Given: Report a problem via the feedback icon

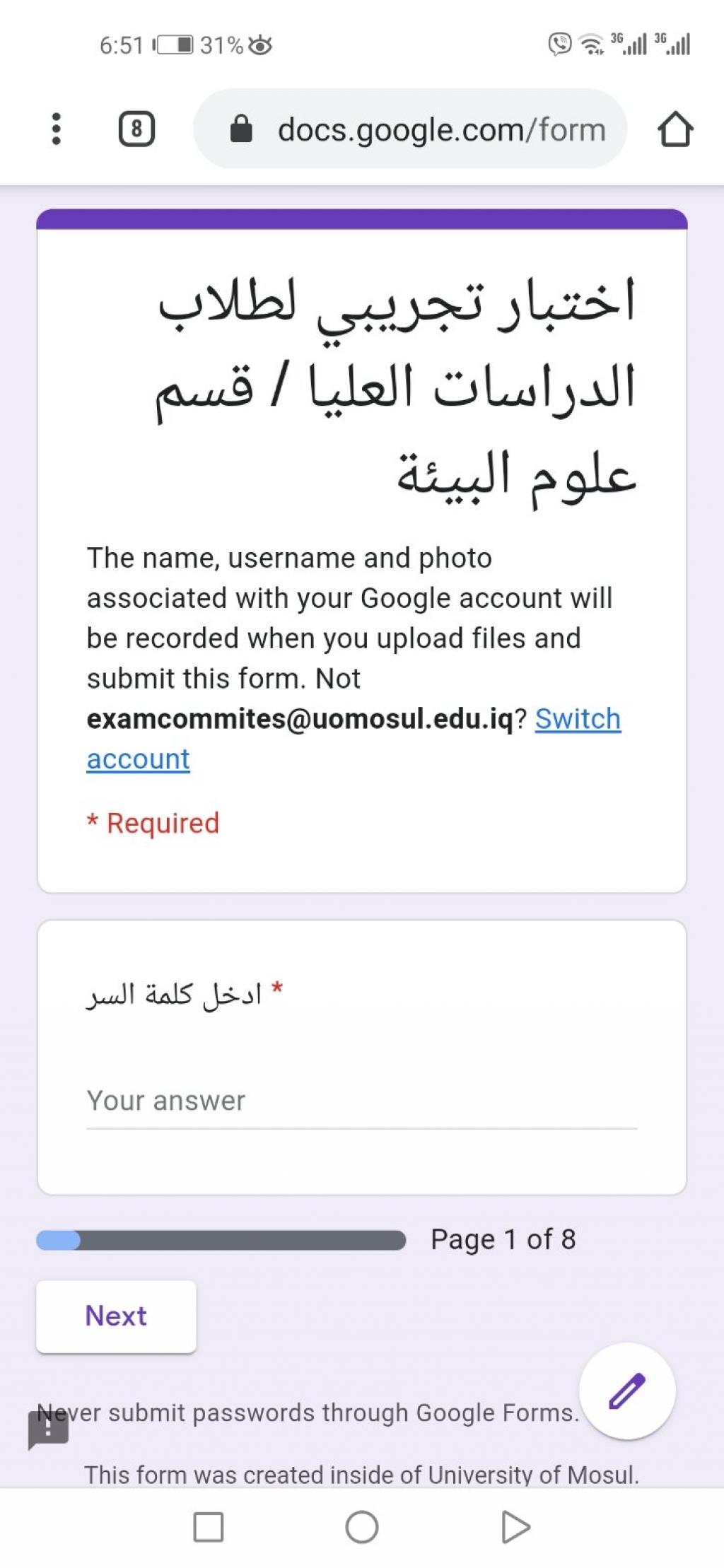Looking at the screenshot, I should [x=47, y=1430].
